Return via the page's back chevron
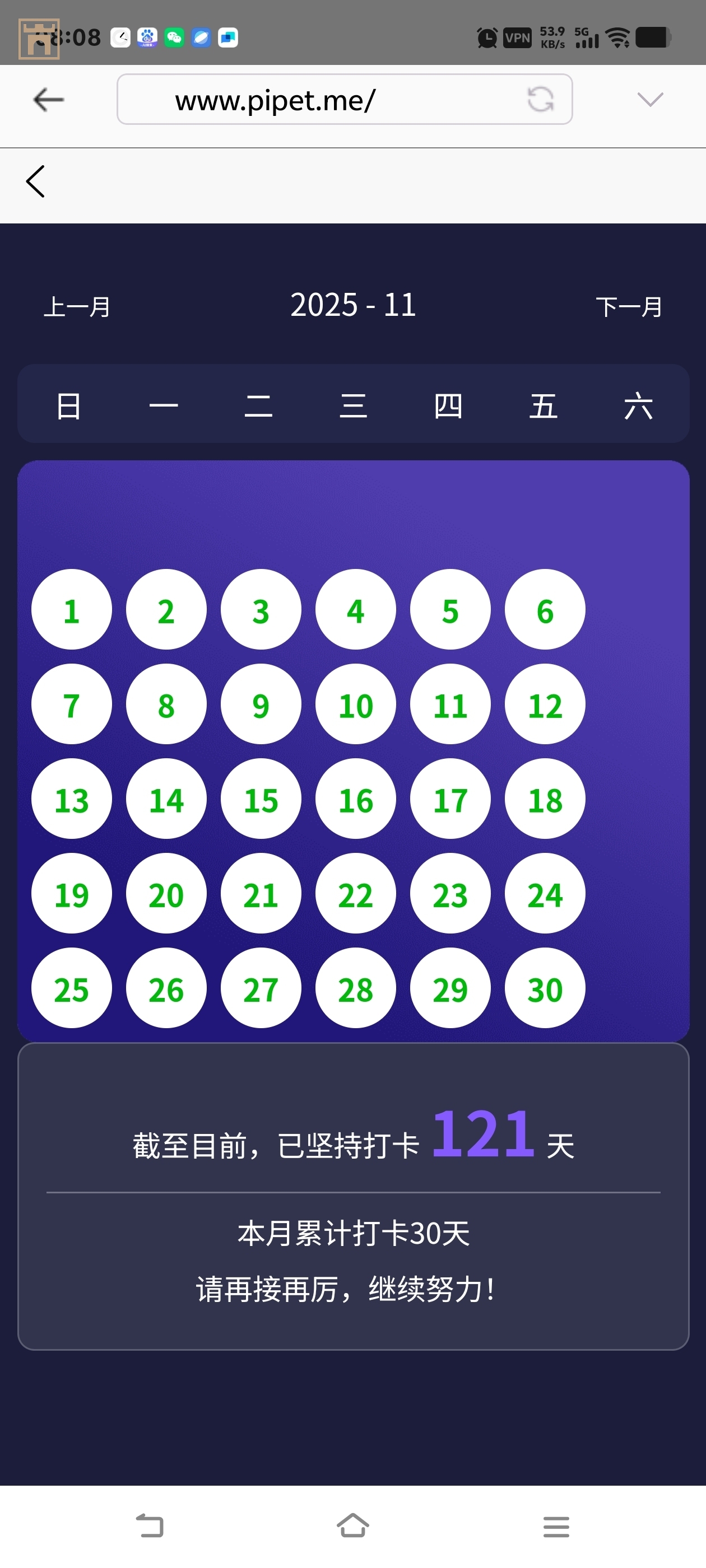The image size is (706, 1568). pyautogui.click(x=35, y=181)
